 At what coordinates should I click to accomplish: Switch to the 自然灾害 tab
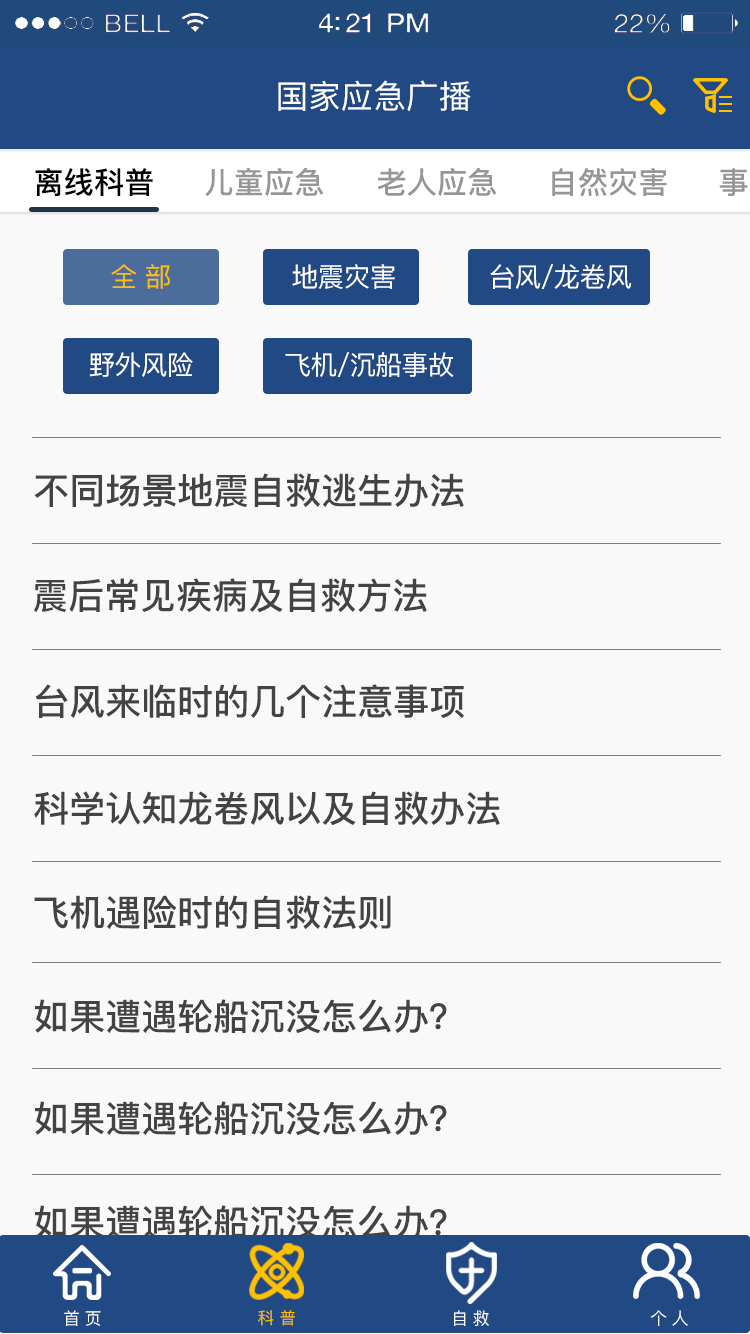(607, 183)
